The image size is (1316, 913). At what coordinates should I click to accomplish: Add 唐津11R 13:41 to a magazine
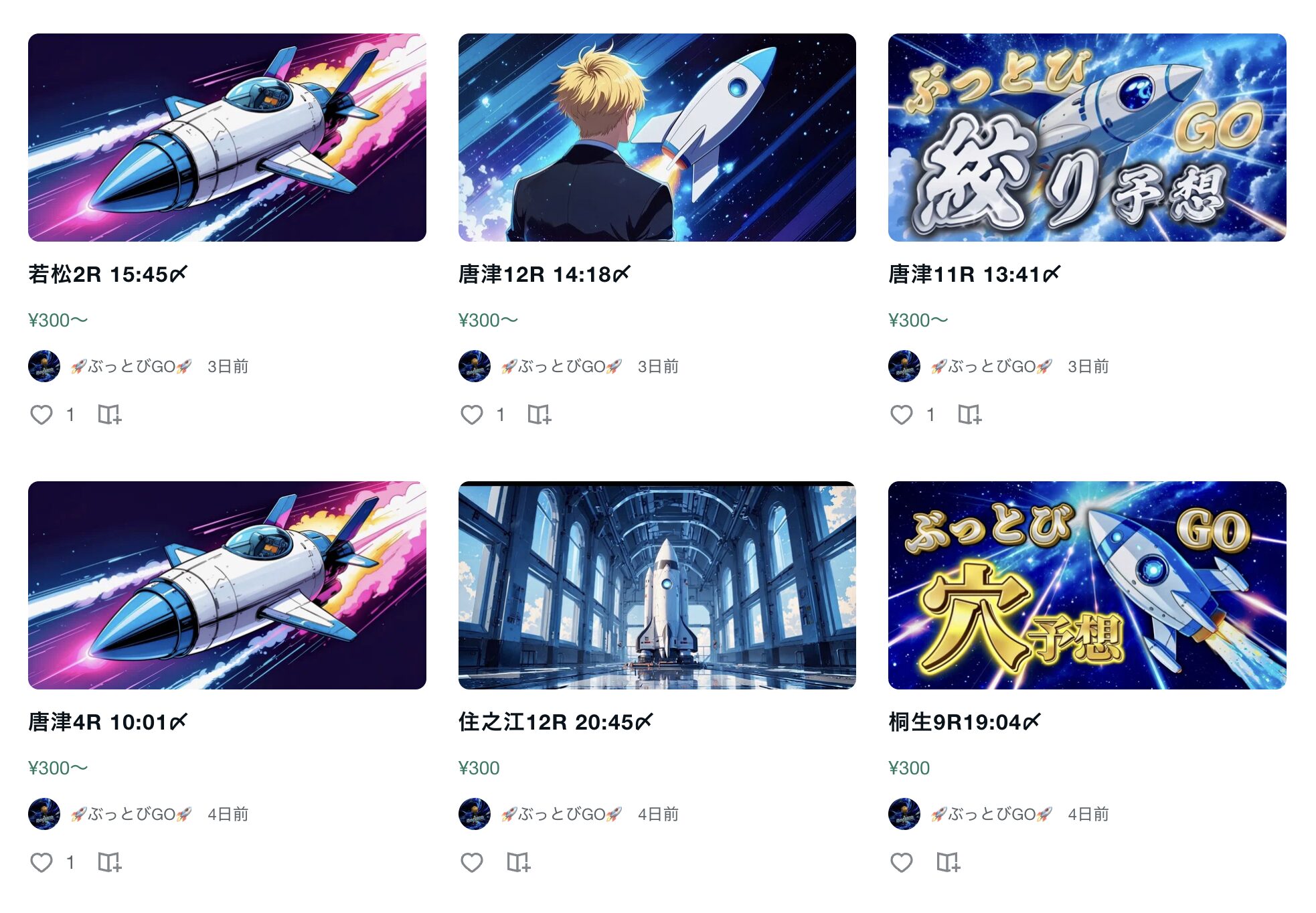coord(970,415)
